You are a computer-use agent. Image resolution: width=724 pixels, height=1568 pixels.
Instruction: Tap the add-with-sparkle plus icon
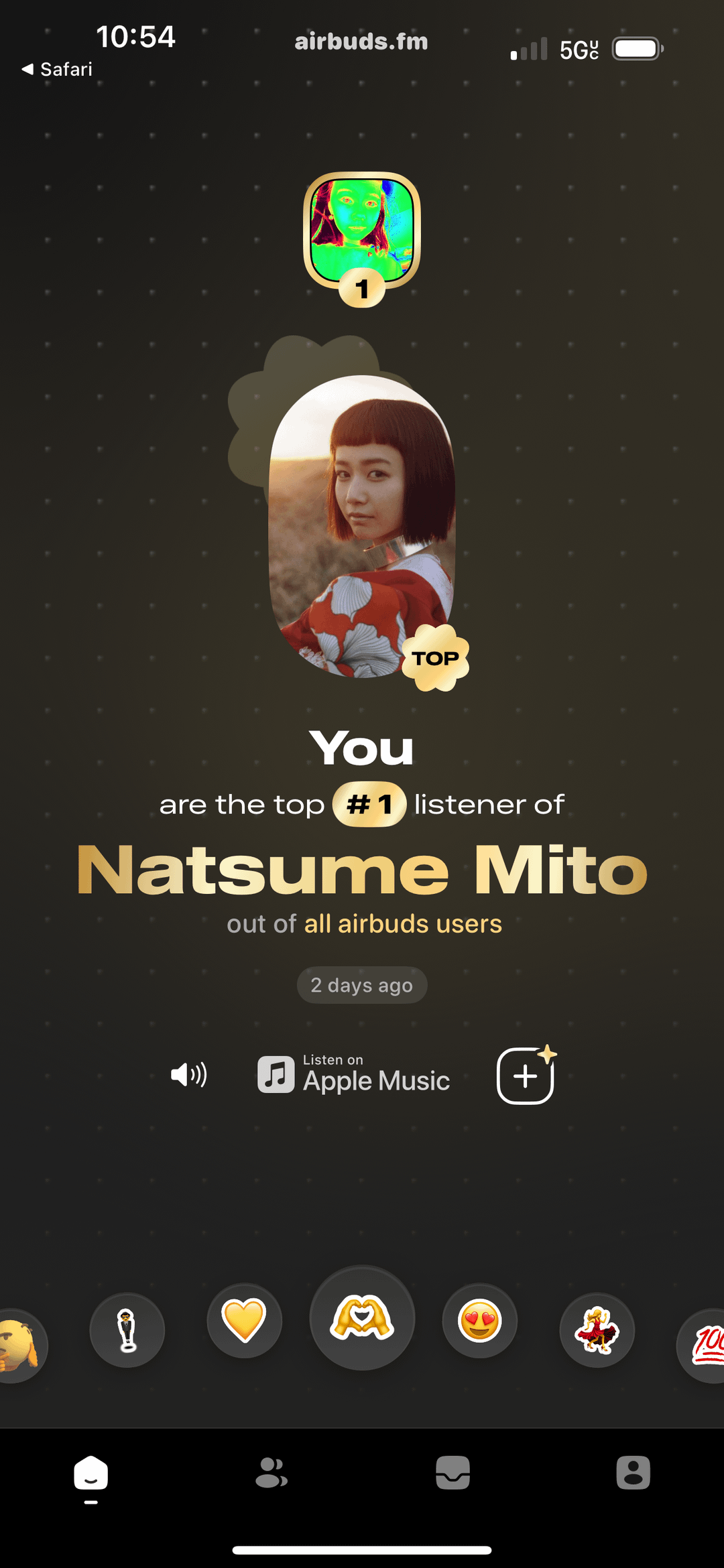click(526, 1075)
